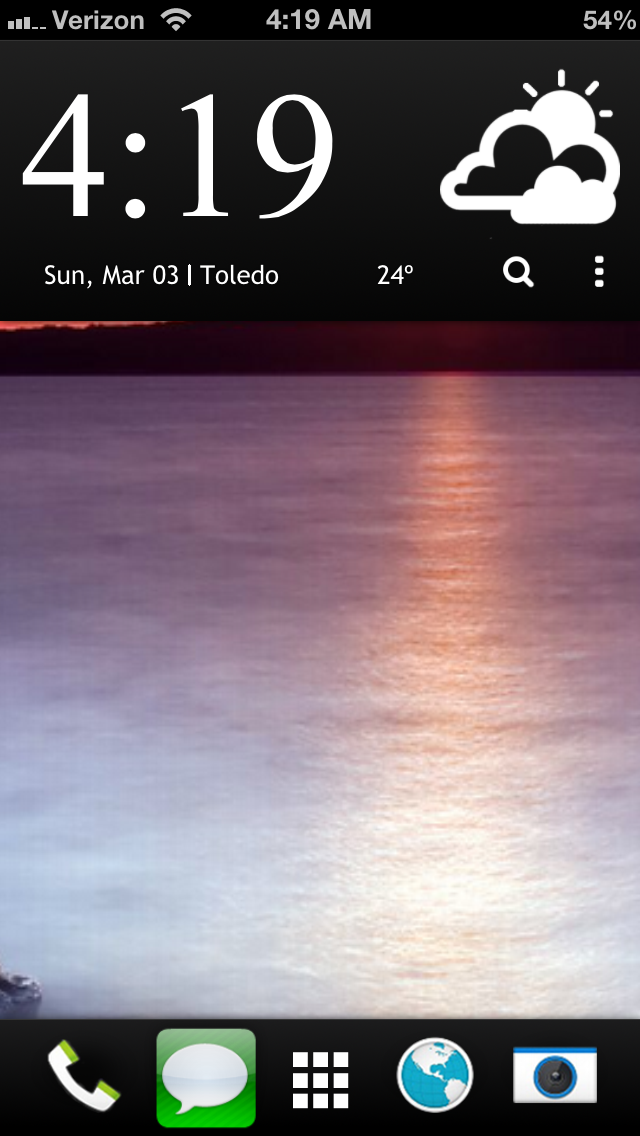
Task: Open the three-dot overflow menu
Action: [599, 272]
